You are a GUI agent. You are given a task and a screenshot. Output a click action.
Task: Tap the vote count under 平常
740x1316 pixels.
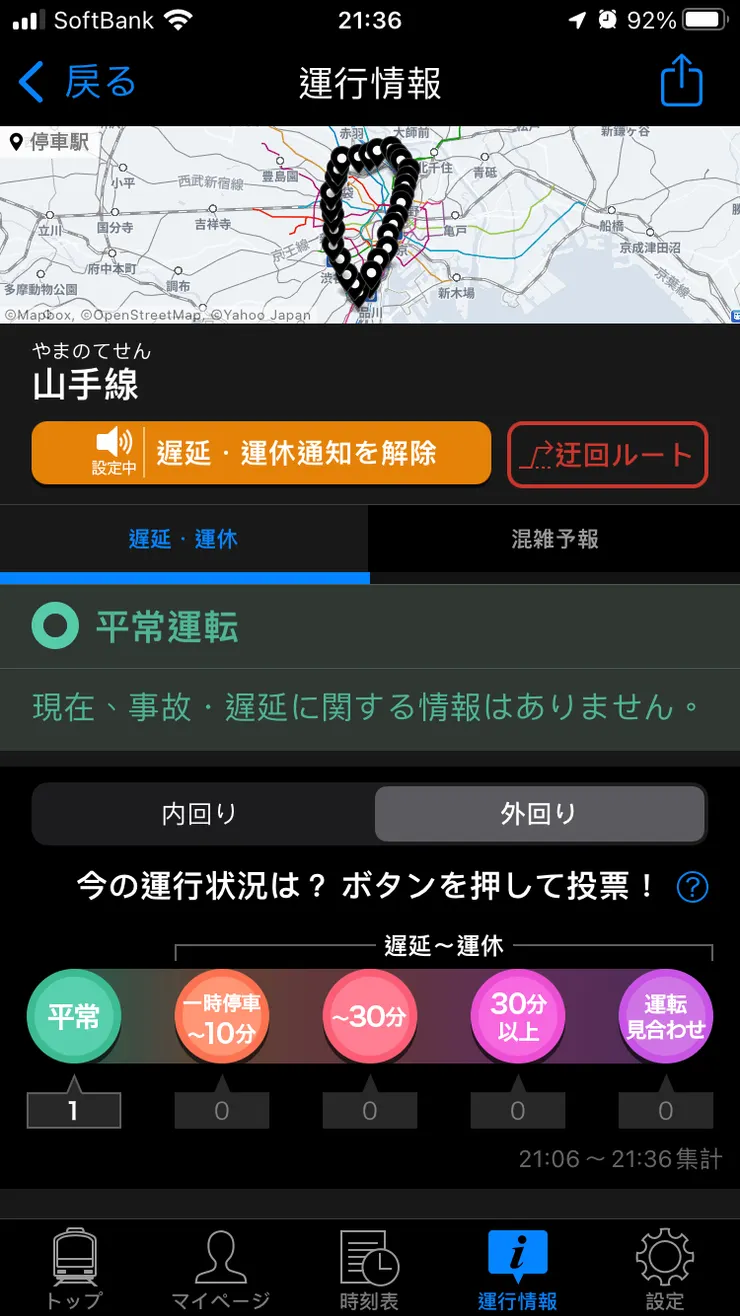pyautogui.click(x=74, y=1108)
